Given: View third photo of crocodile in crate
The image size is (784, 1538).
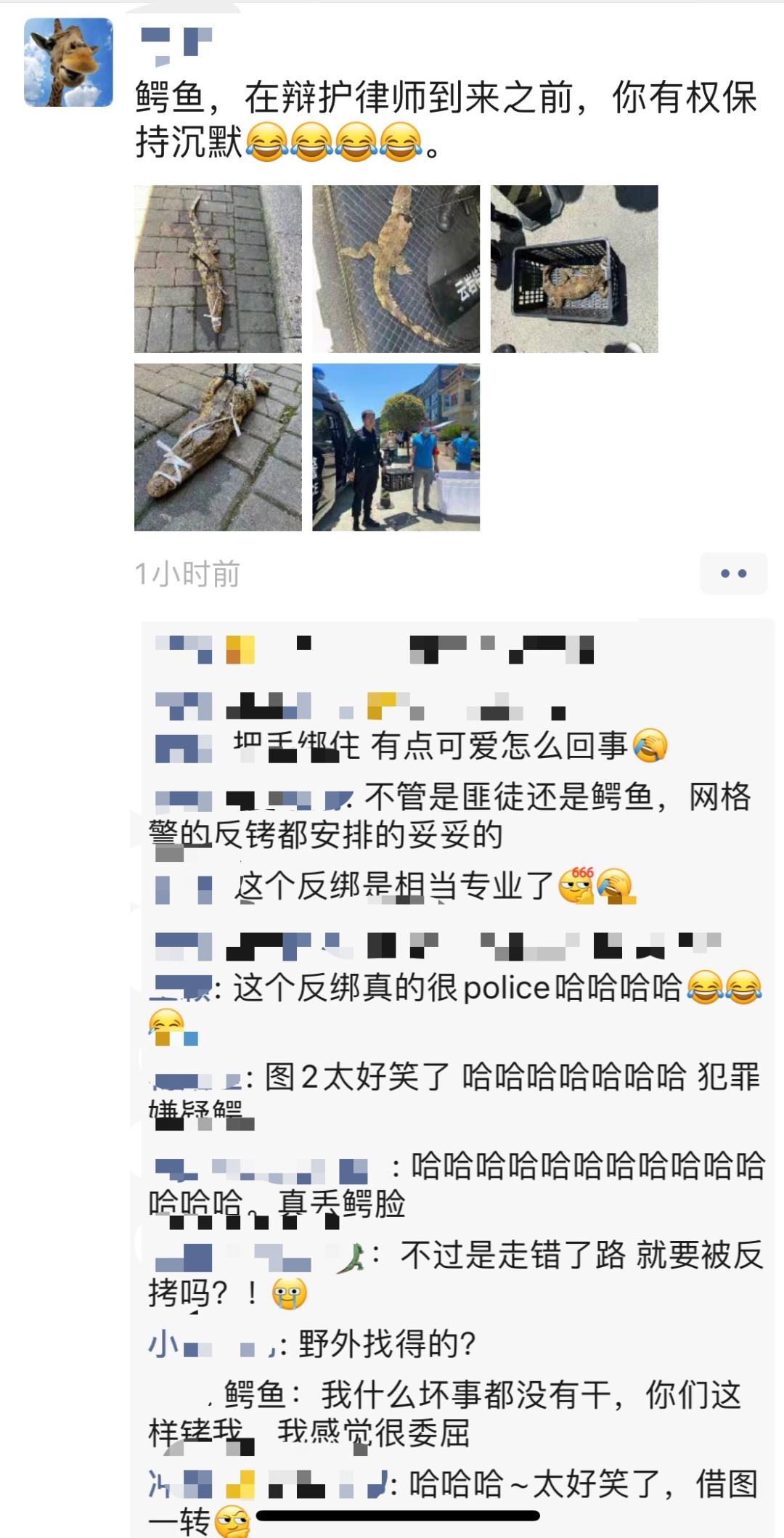Looking at the screenshot, I should [x=574, y=269].
